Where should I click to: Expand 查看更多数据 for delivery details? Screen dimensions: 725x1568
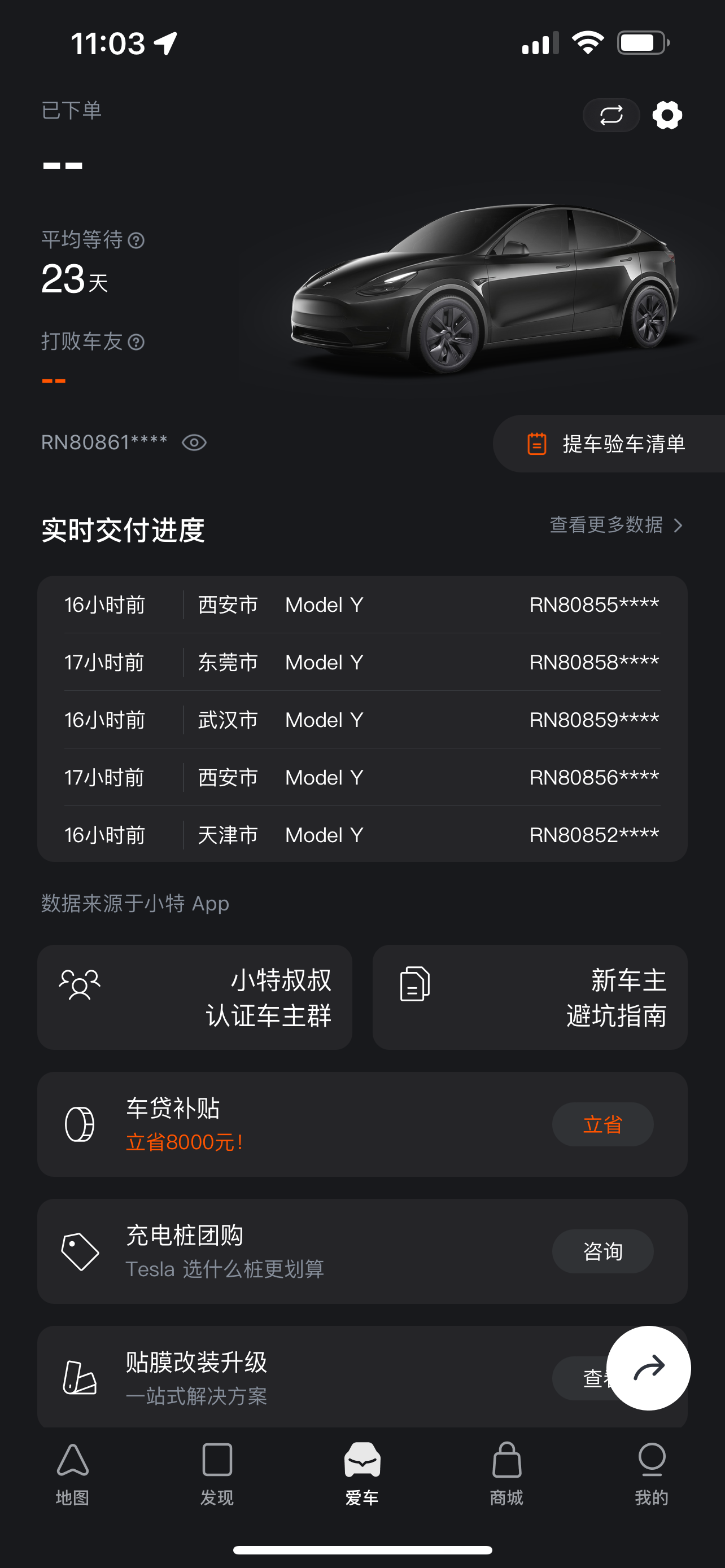pyautogui.click(x=614, y=525)
